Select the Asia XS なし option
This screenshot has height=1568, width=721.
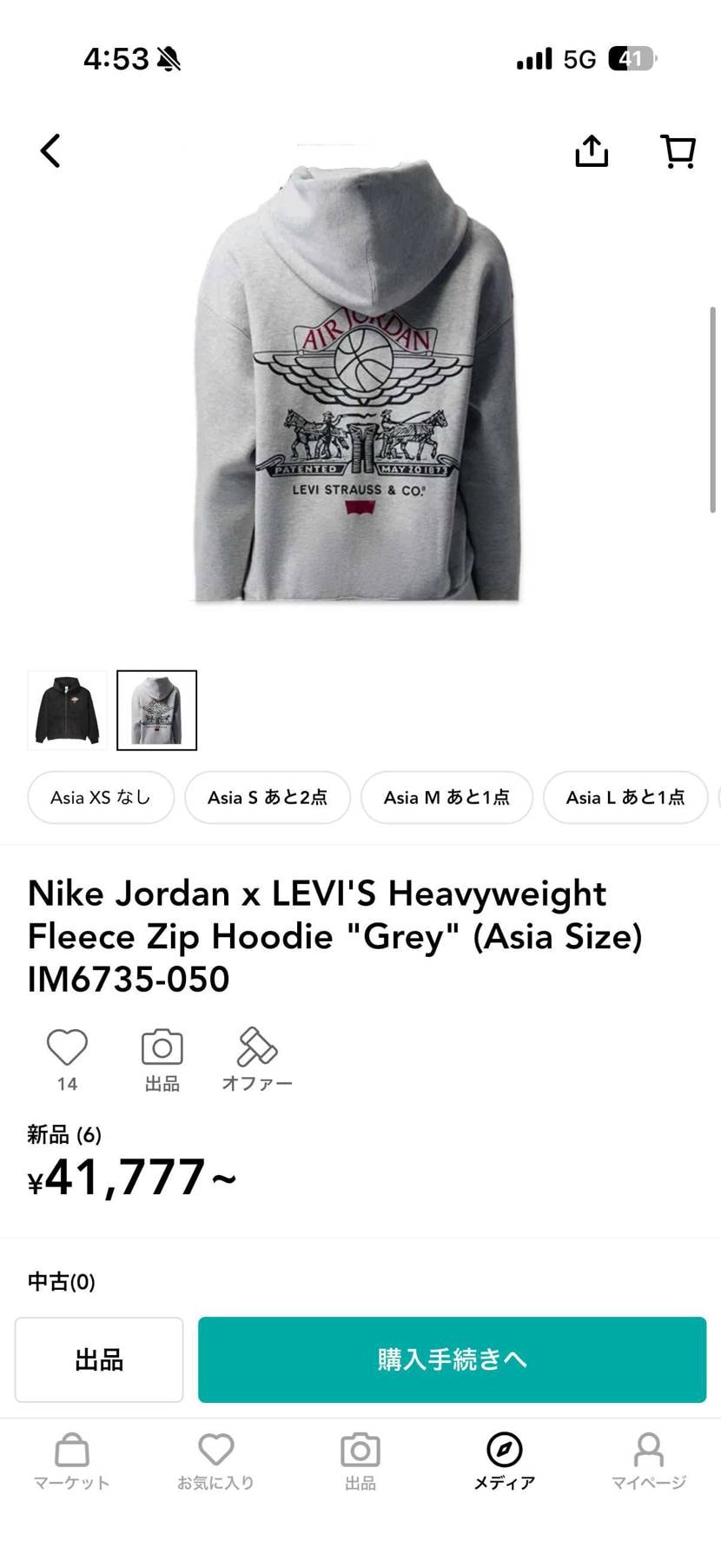point(100,797)
